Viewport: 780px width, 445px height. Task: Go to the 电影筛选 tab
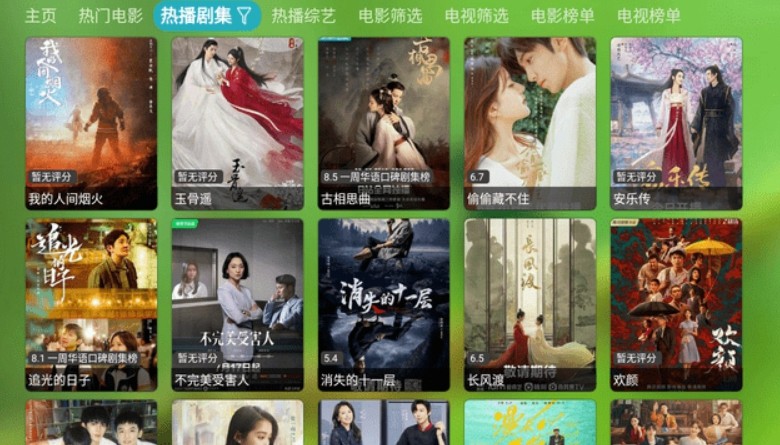tap(390, 16)
